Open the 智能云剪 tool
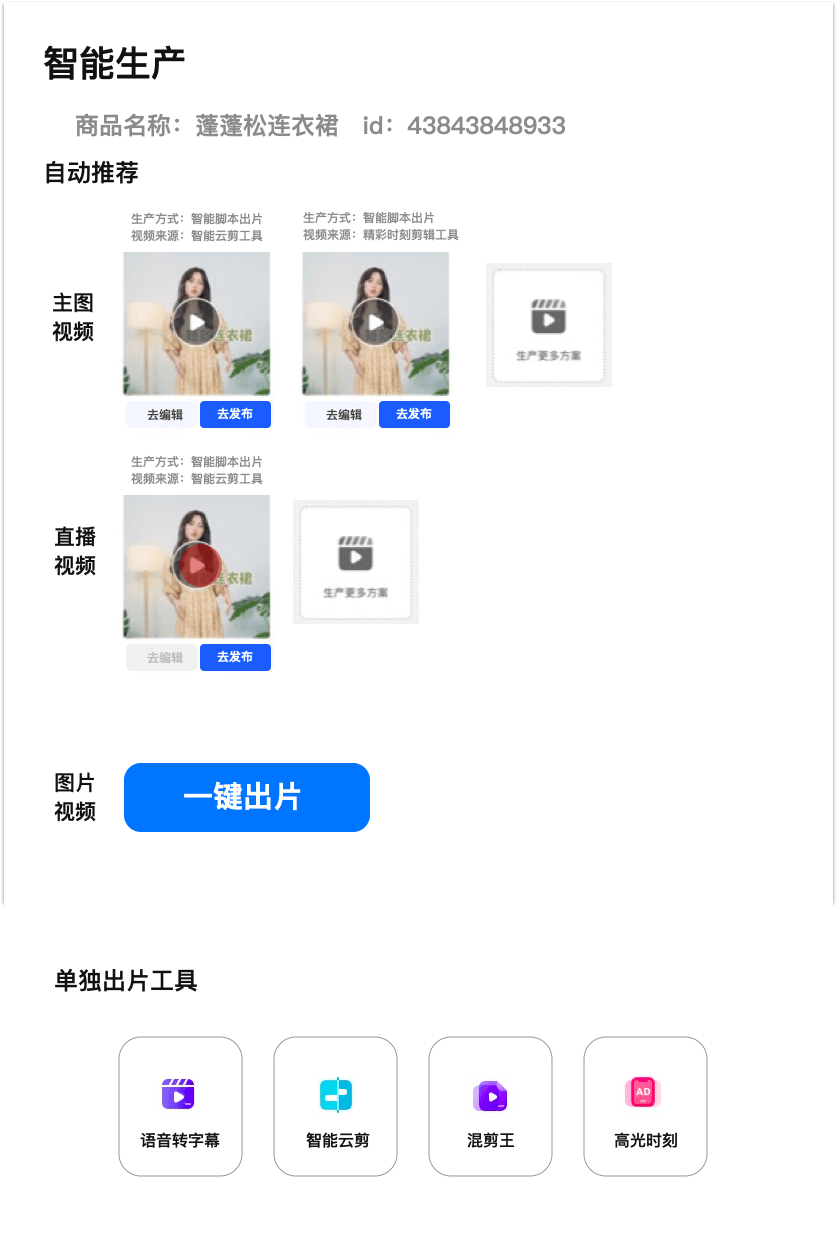The width and height of the screenshot is (837, 1237). [335, 1106]
